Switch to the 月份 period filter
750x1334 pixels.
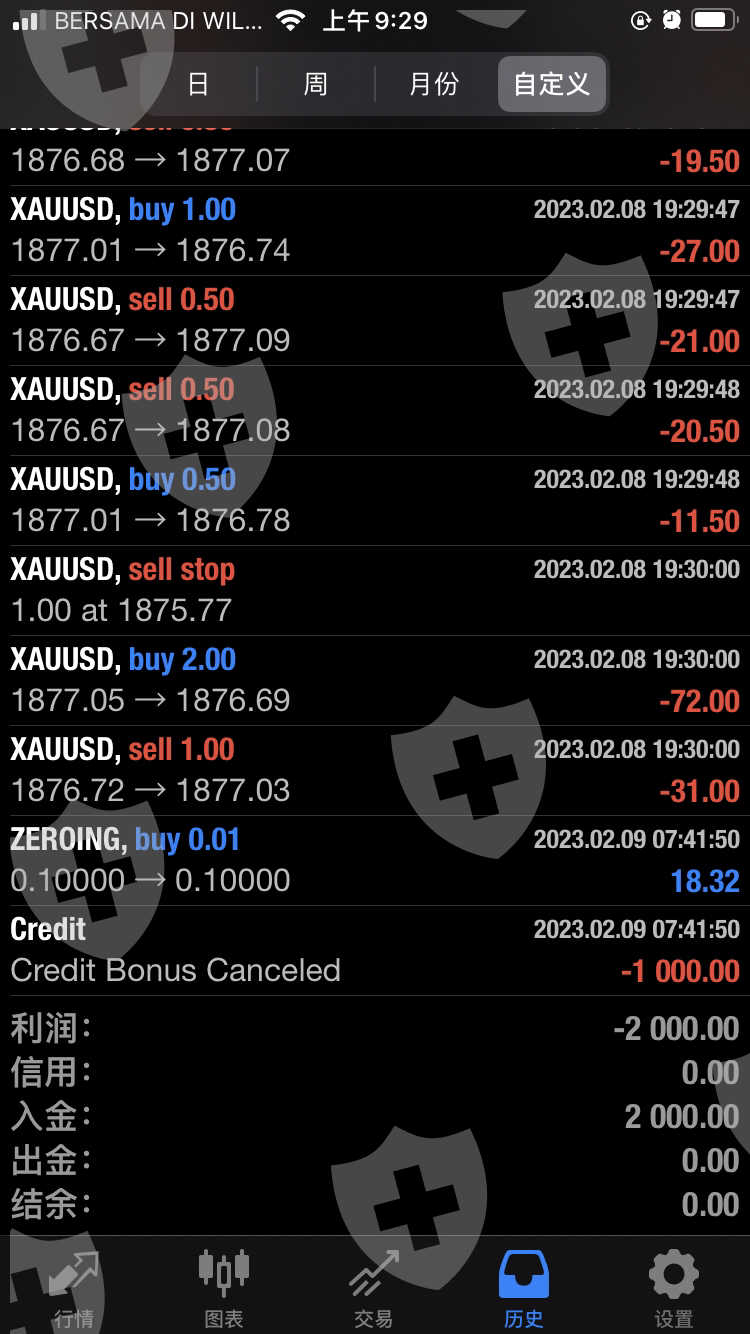pos(433,84)
